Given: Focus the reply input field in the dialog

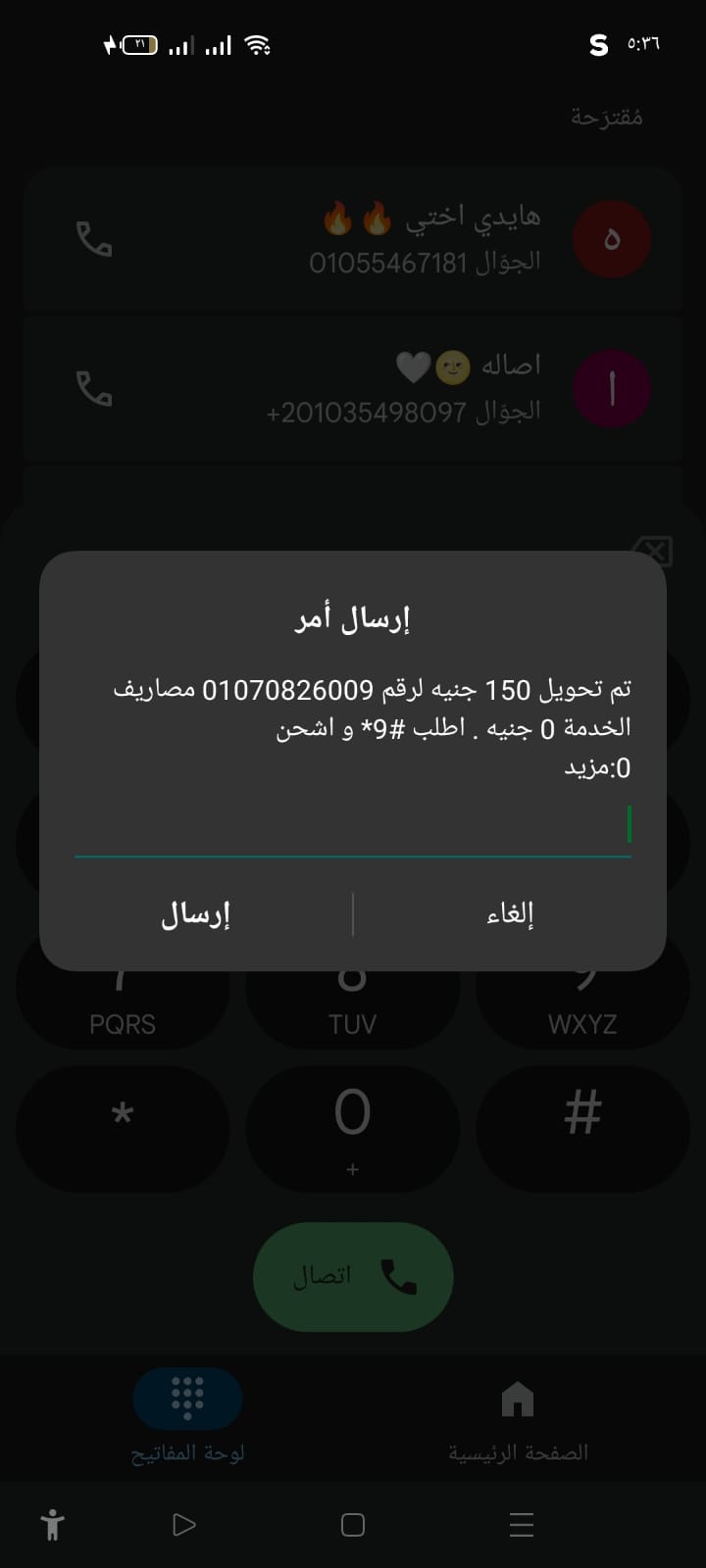Looking at the screenshot, I should [353, 826].
